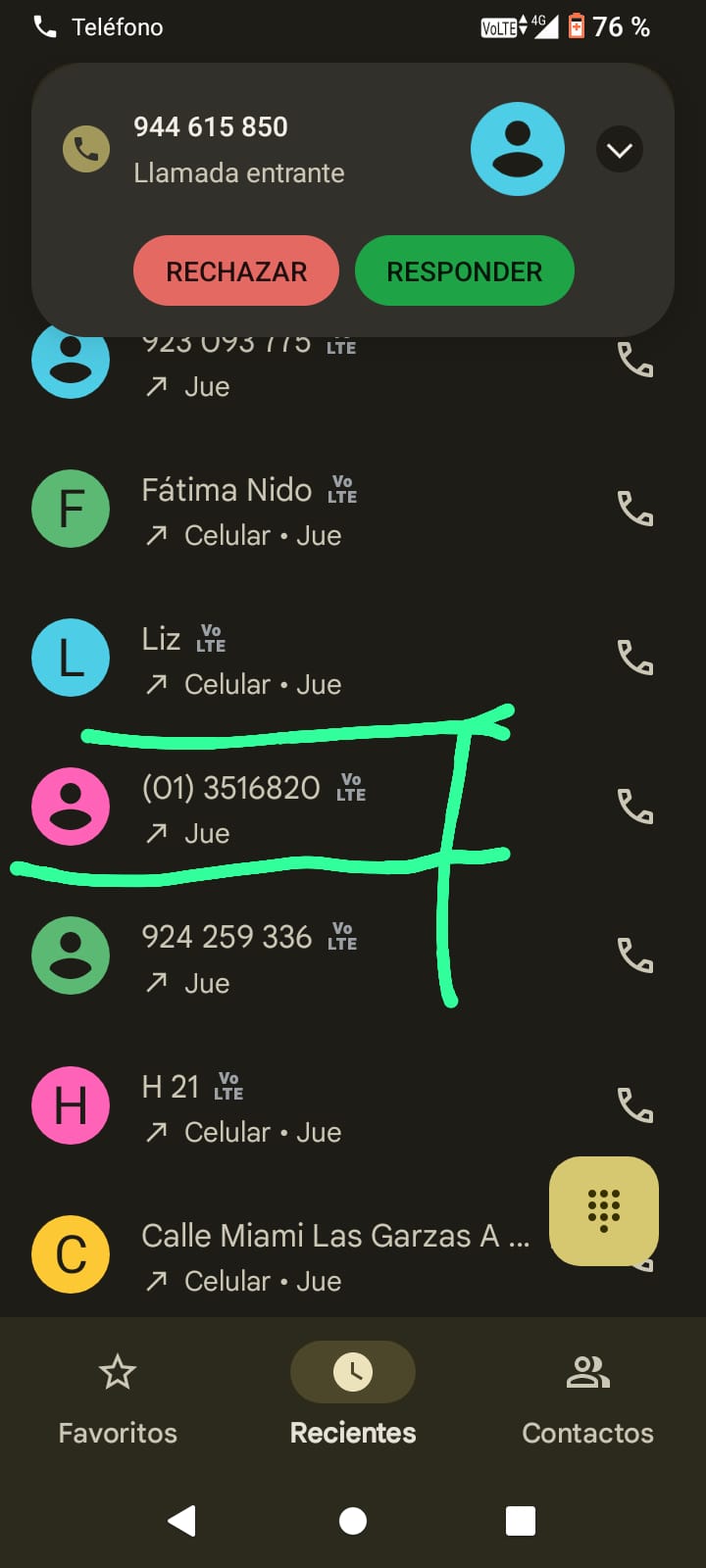The image size is (706, 1568).
Task: Open the H 21 call entry
Action: (x=294, y=1107)
